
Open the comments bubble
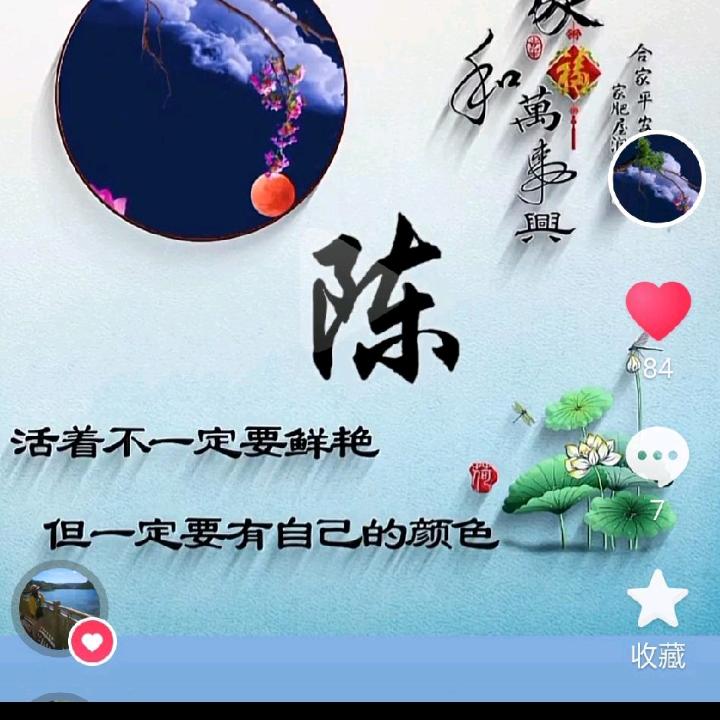click(x=658, y=455)
